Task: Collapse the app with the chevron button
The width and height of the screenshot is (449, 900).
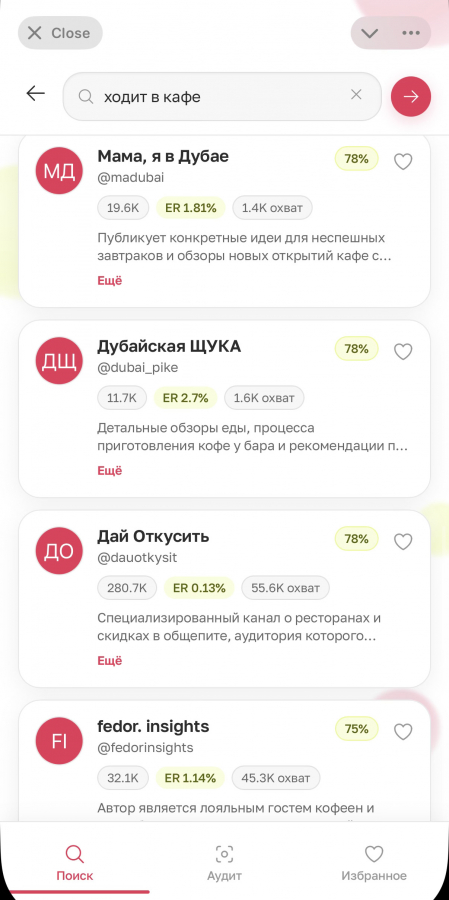Action: [370, 33]
